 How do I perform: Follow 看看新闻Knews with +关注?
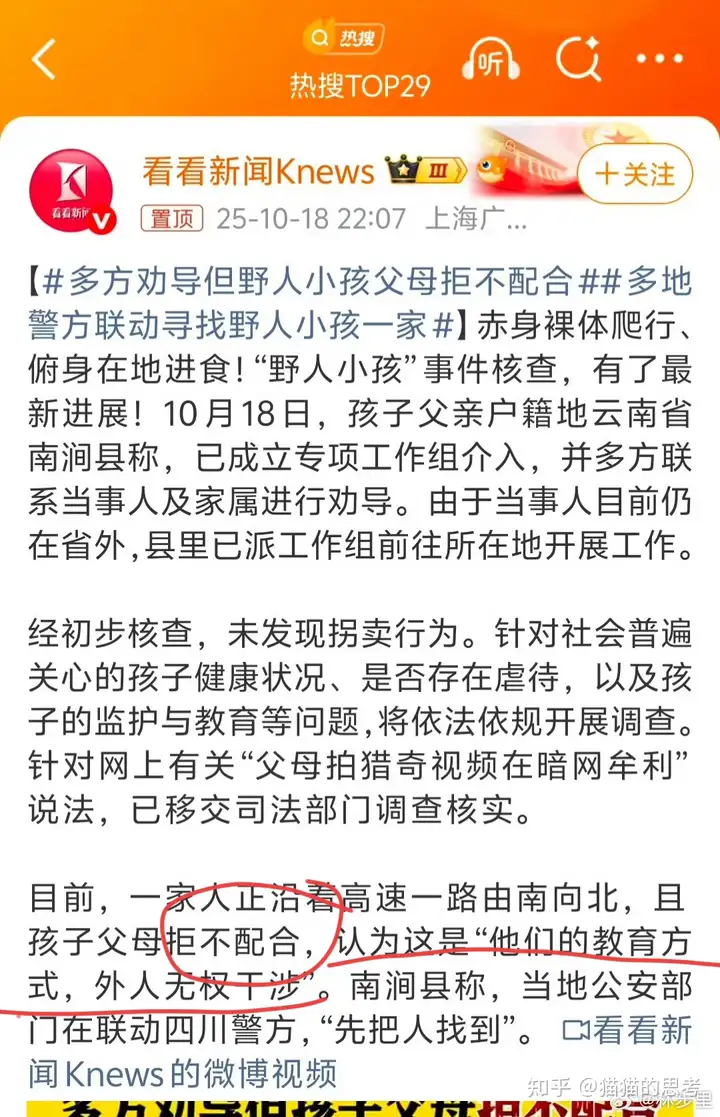635,174
